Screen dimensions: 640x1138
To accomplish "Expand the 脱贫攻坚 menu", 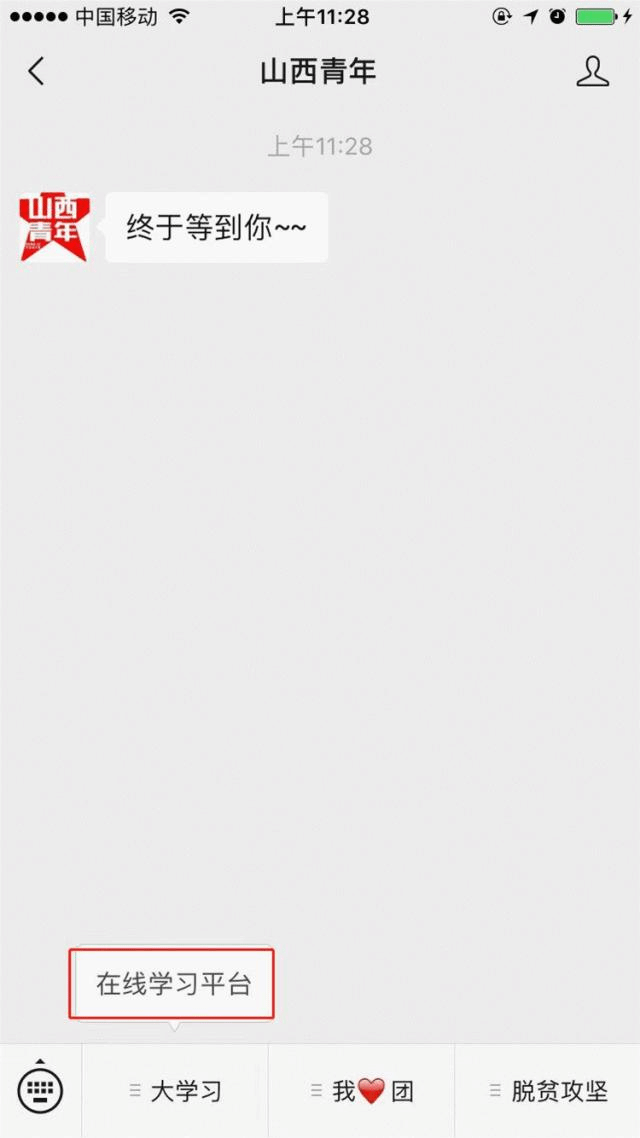I will pyautogui.click(x=548, y=1091).
